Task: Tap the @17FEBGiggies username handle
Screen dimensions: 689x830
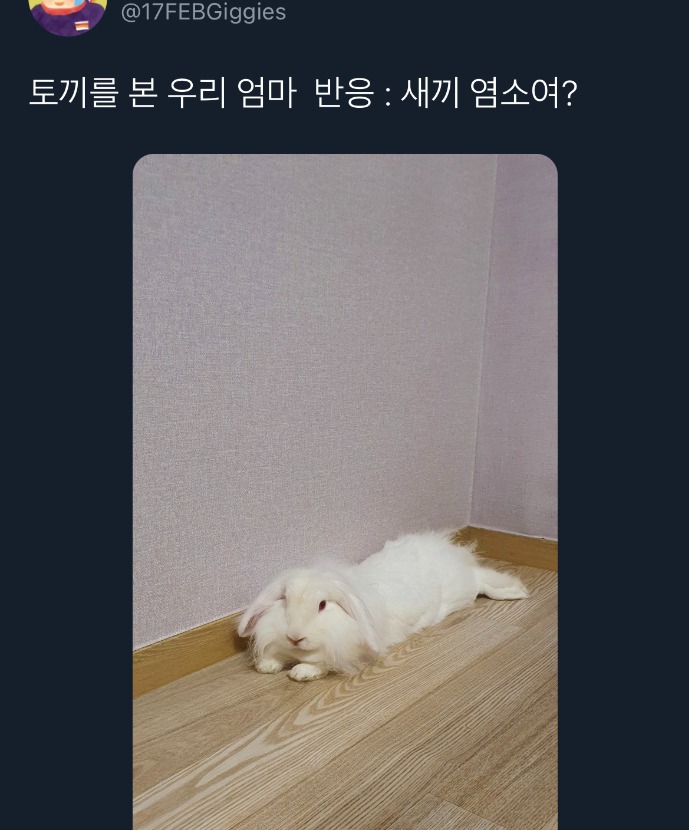Action: [x=203, y=13]
